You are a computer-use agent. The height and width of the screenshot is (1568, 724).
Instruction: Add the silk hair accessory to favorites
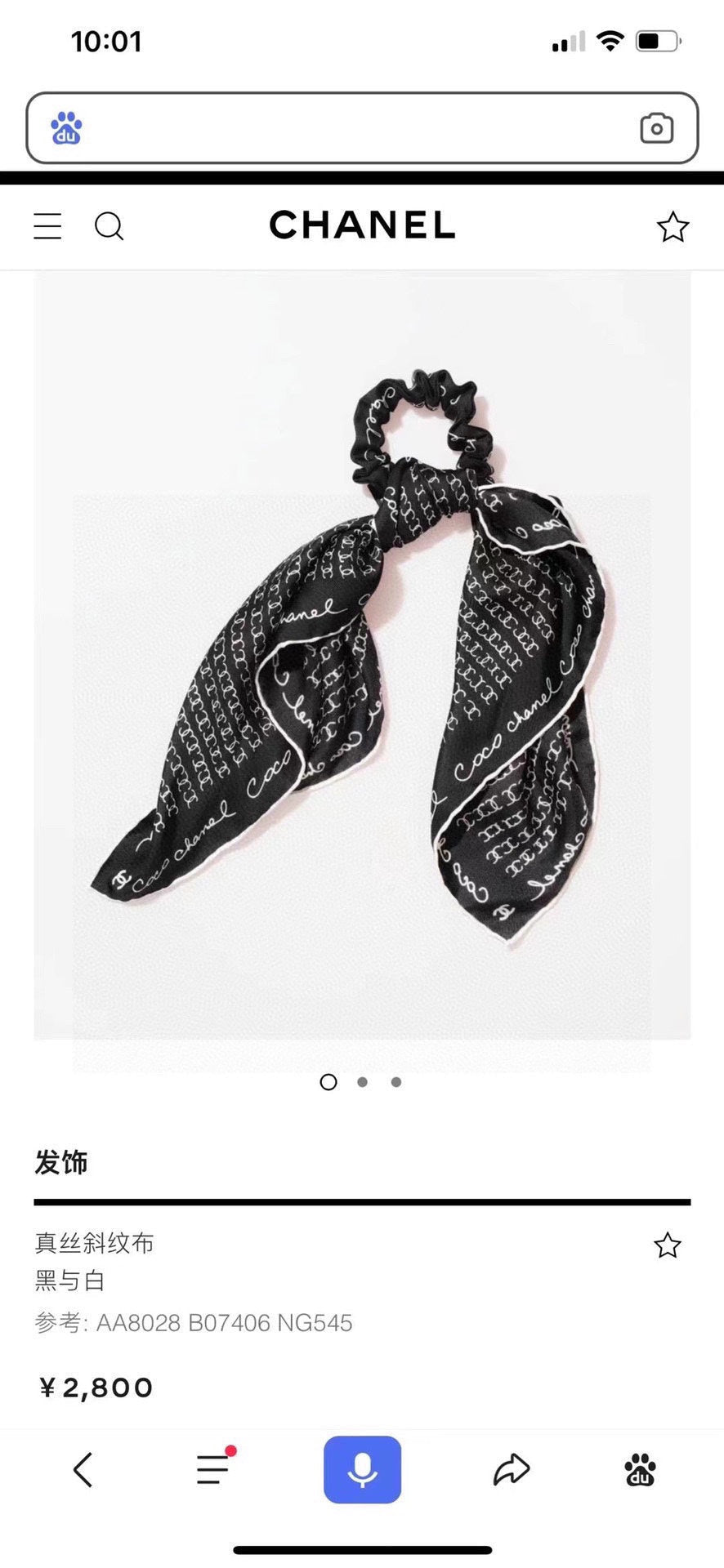[667, 1245]
